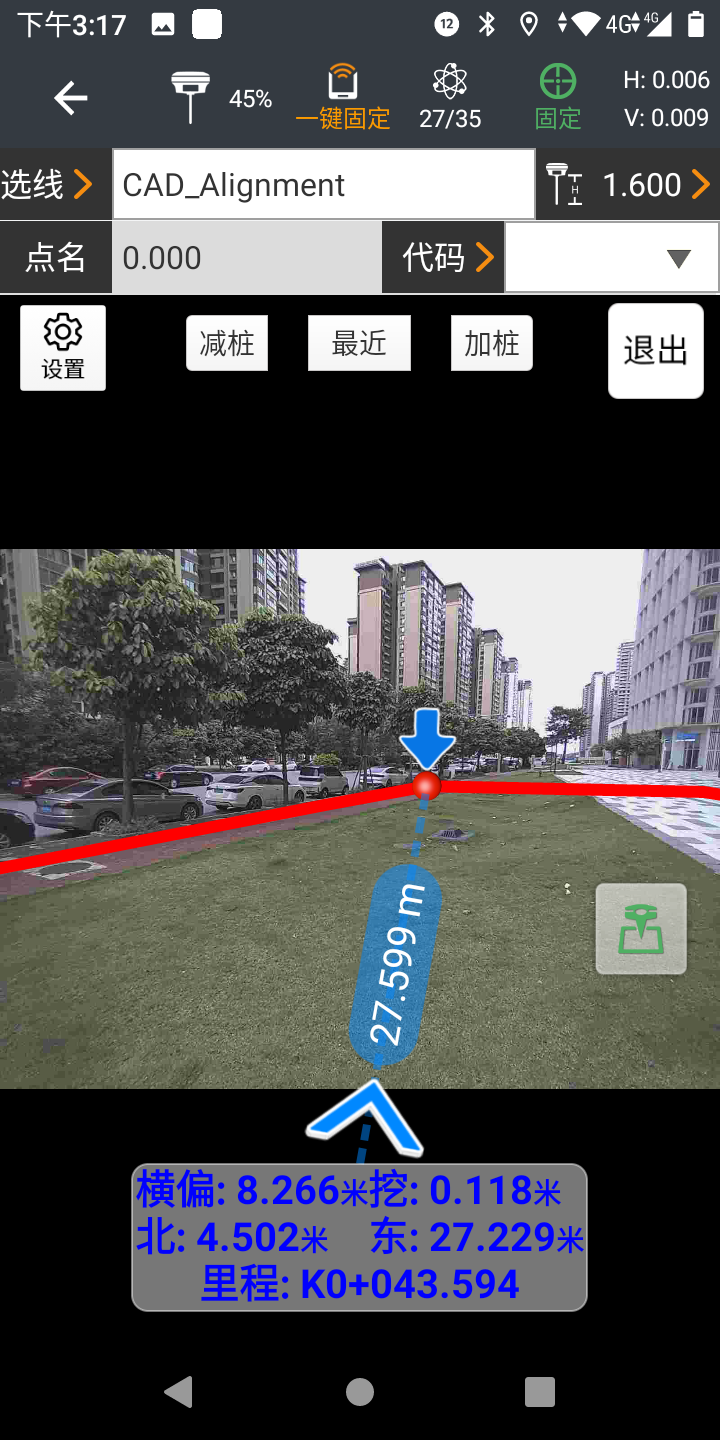This screenshot has height=1440, width=720.
Task: Open the 固定 positioning status
Action: (558, 98)
